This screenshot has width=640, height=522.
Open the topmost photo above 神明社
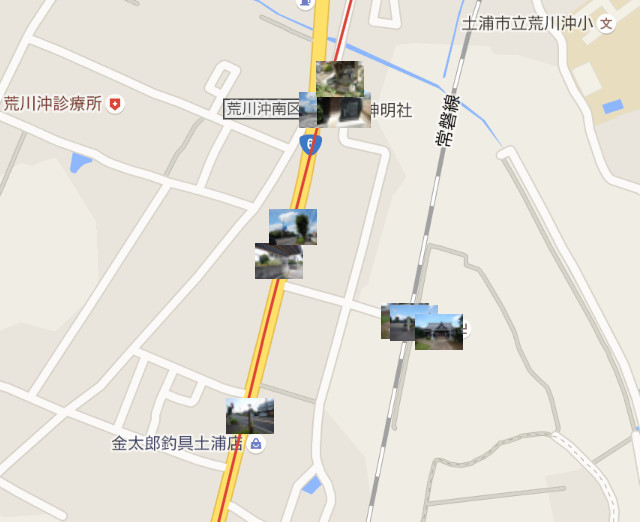(x=339, y=76)
